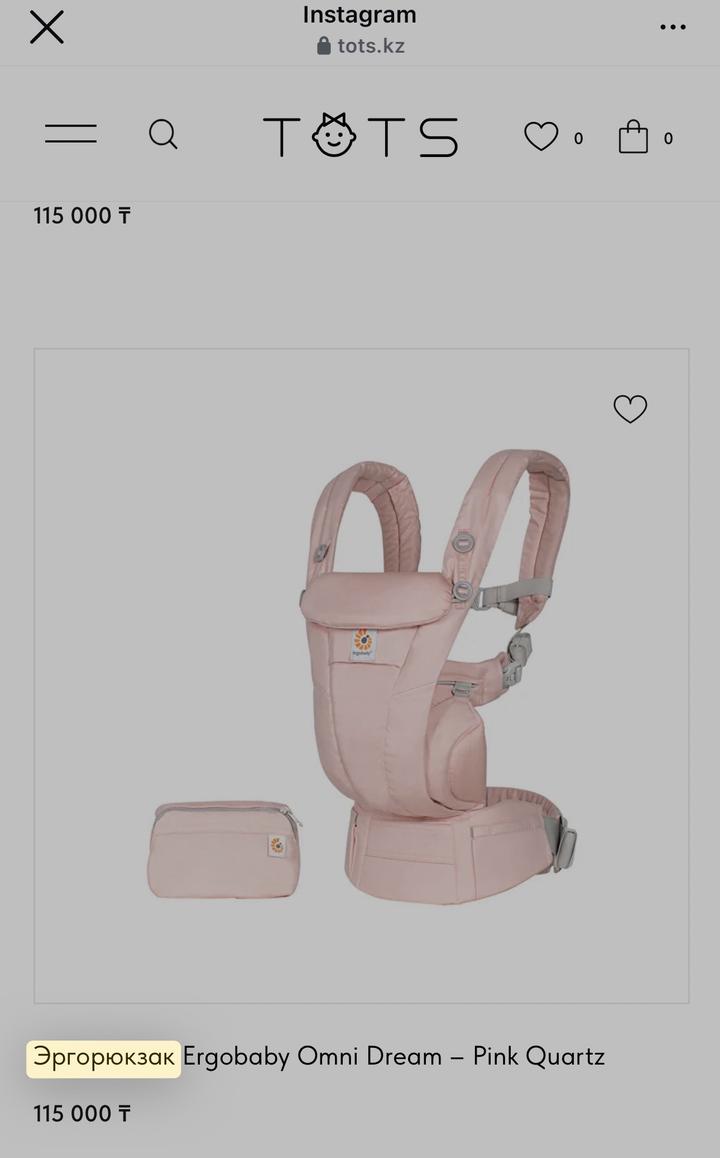The width and height of the screenshot is (720, 1158).
Task: Open the browser's three-dot options menu
Action: coord(673,28)
